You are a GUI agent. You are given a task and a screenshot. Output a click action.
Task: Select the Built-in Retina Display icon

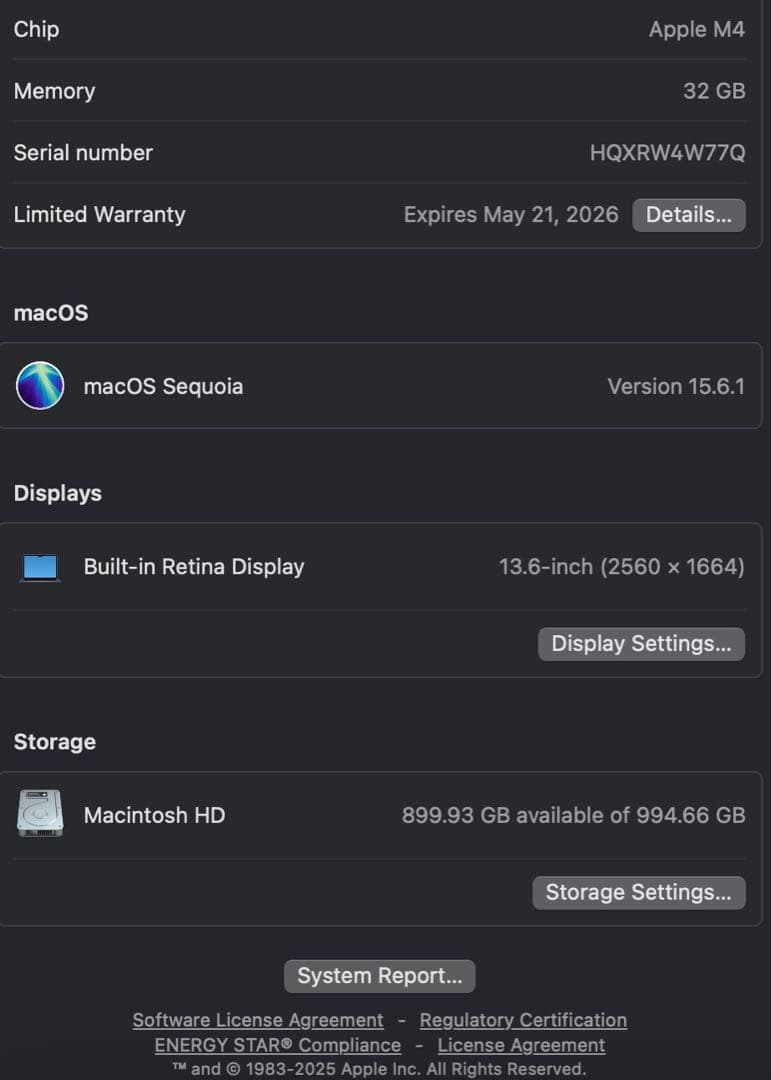[40, 566]
